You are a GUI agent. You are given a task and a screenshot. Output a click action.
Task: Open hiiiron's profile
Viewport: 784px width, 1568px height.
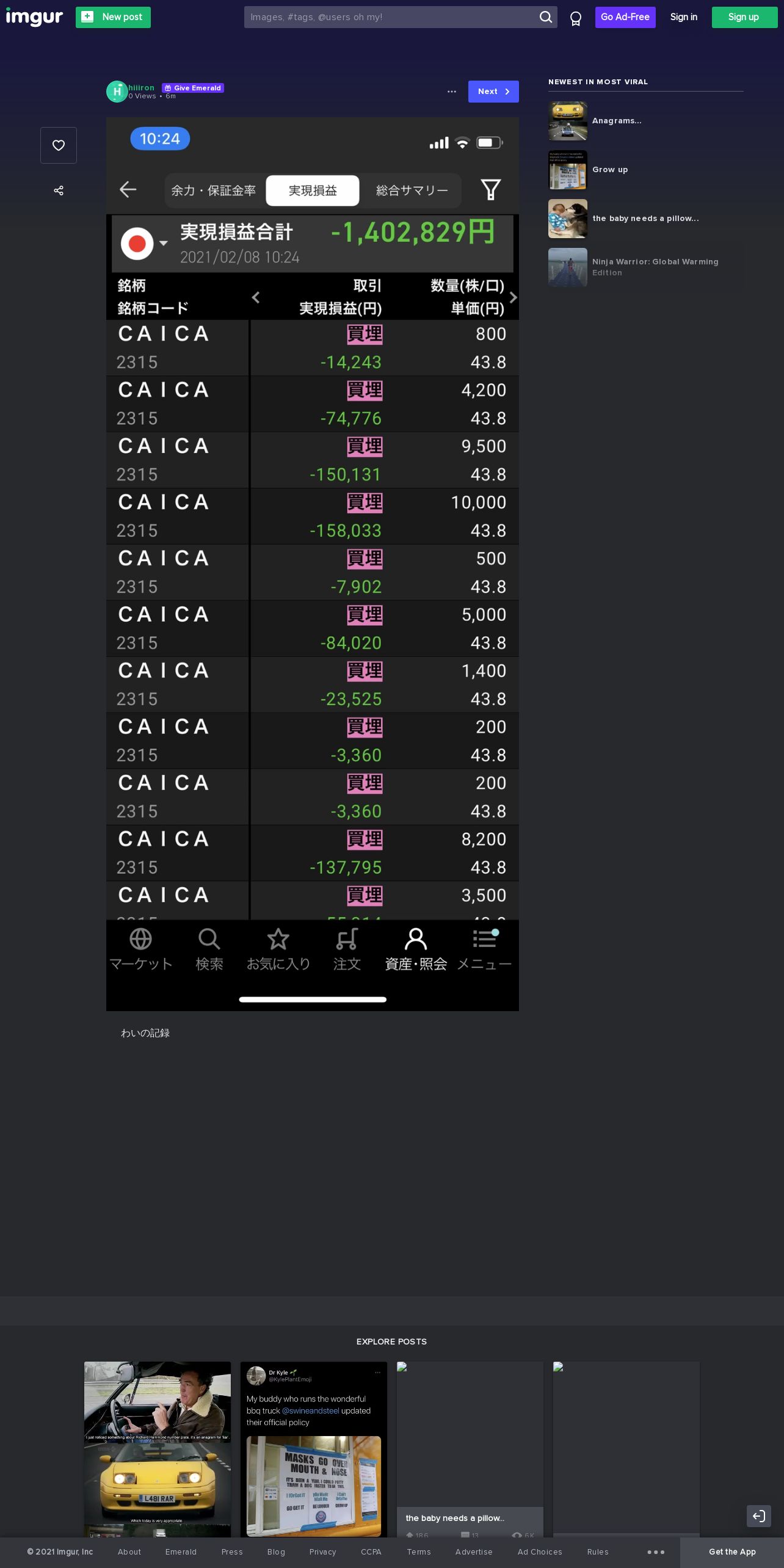pyautogui.click(x=141, y=88)
